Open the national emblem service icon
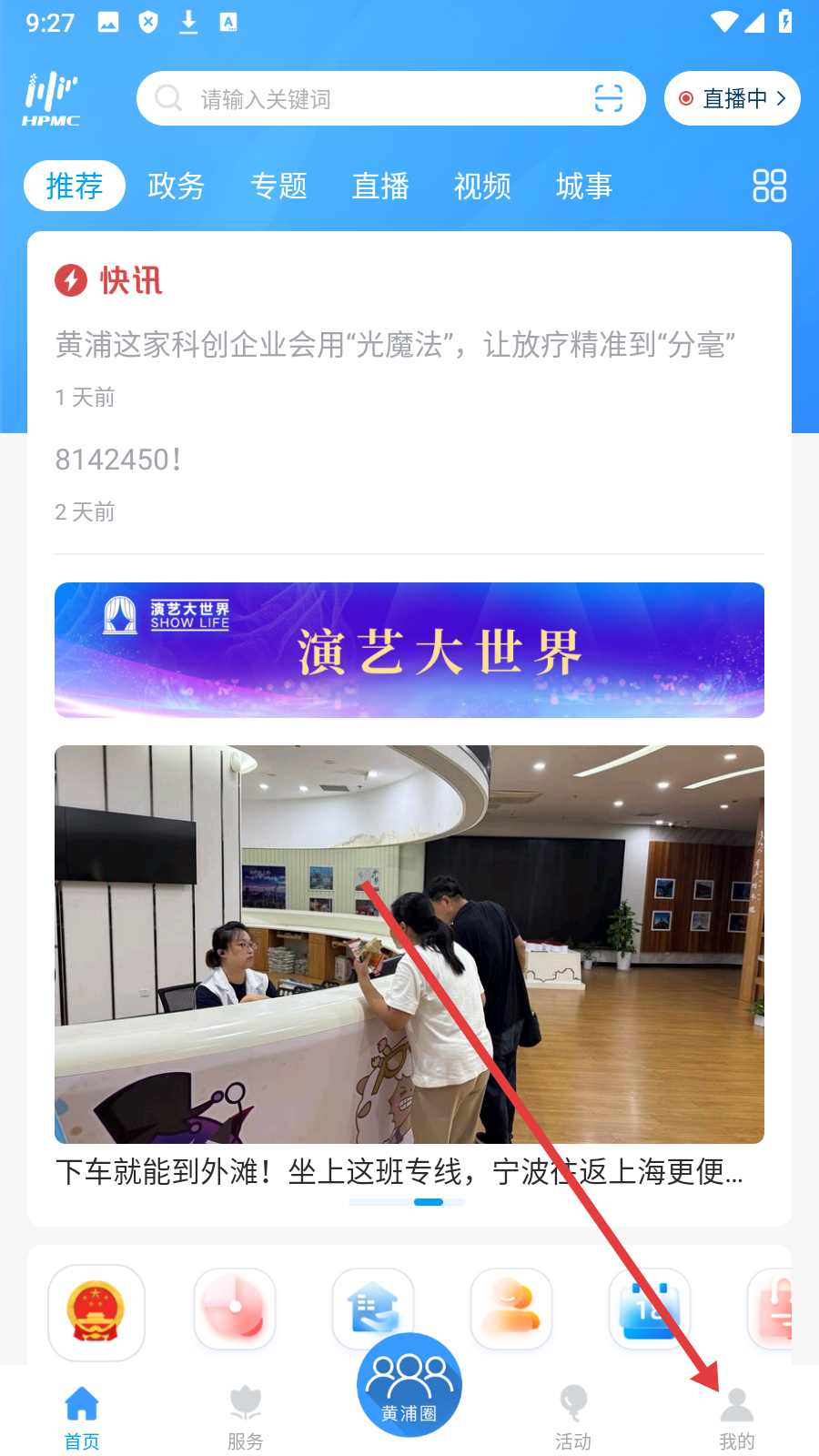The width and height of the screenshot is (819, 1456). (x=96, y=1310)
